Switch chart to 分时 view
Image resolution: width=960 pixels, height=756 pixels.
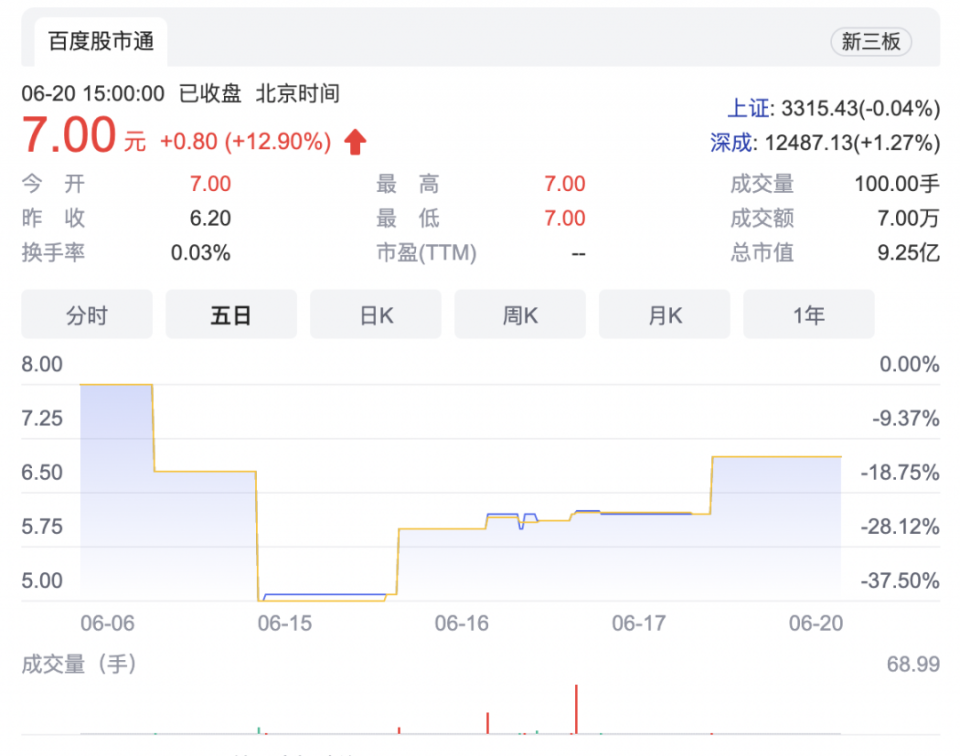87,315
